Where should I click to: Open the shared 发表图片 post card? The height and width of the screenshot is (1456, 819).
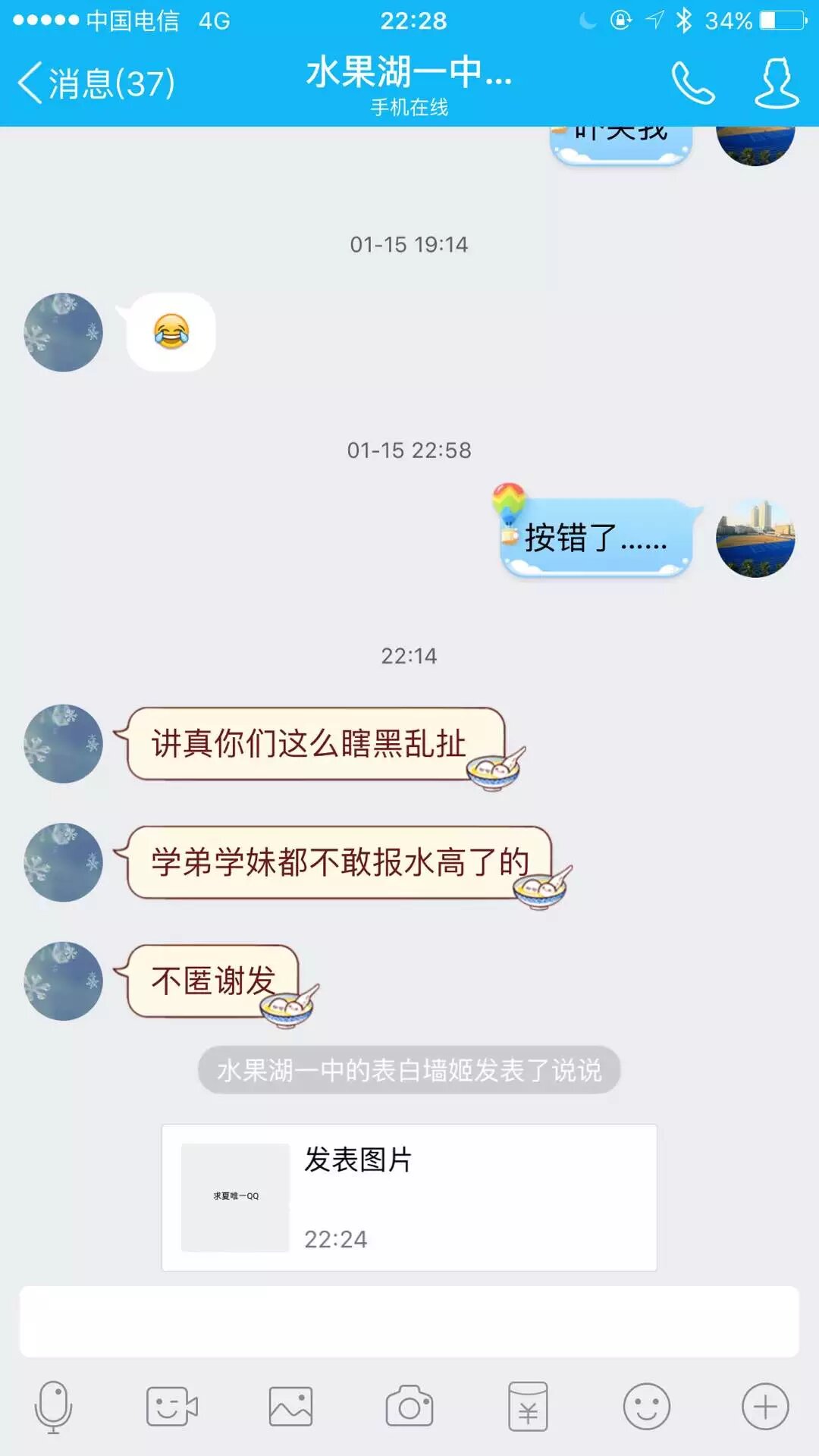click(x=409, y=1197)
